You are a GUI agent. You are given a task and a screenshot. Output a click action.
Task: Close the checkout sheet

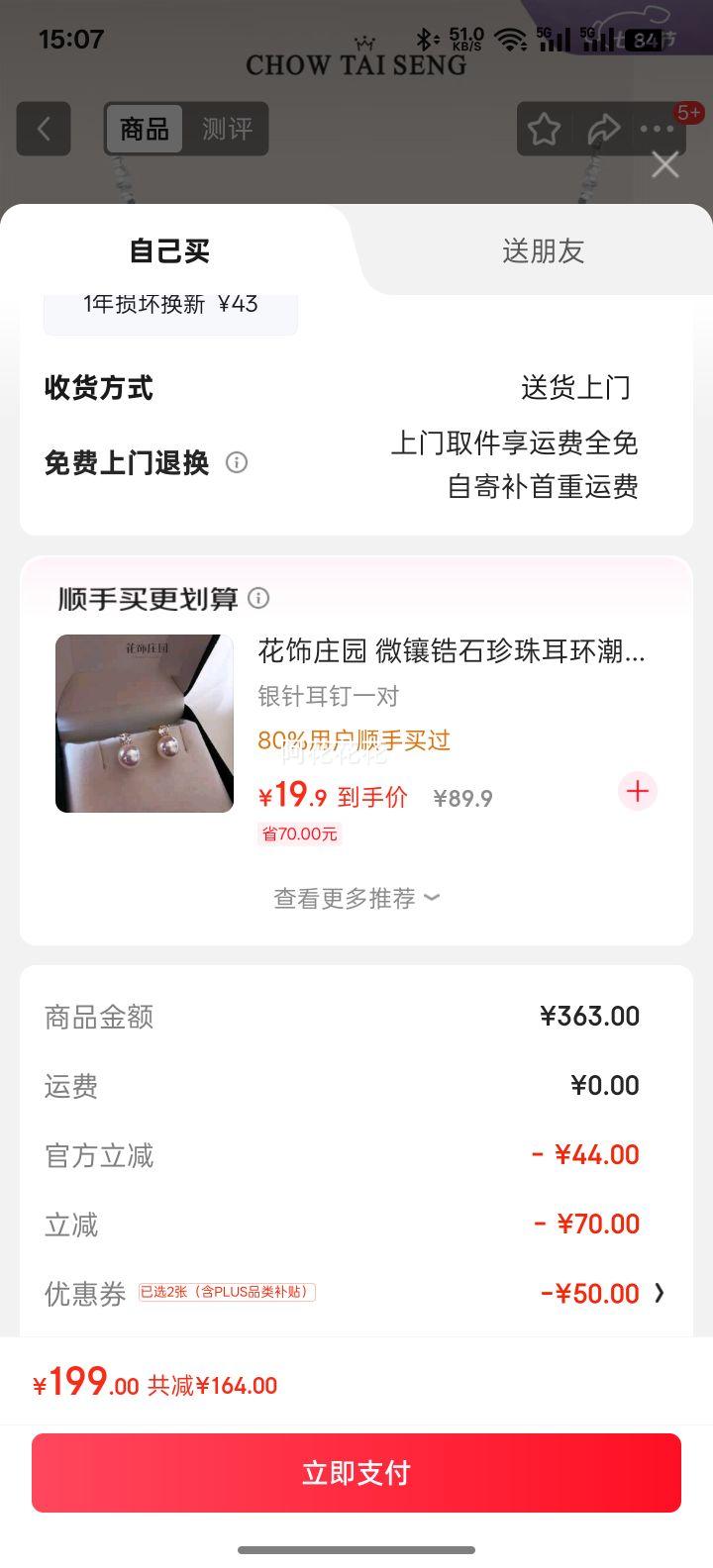pos(664,164)
